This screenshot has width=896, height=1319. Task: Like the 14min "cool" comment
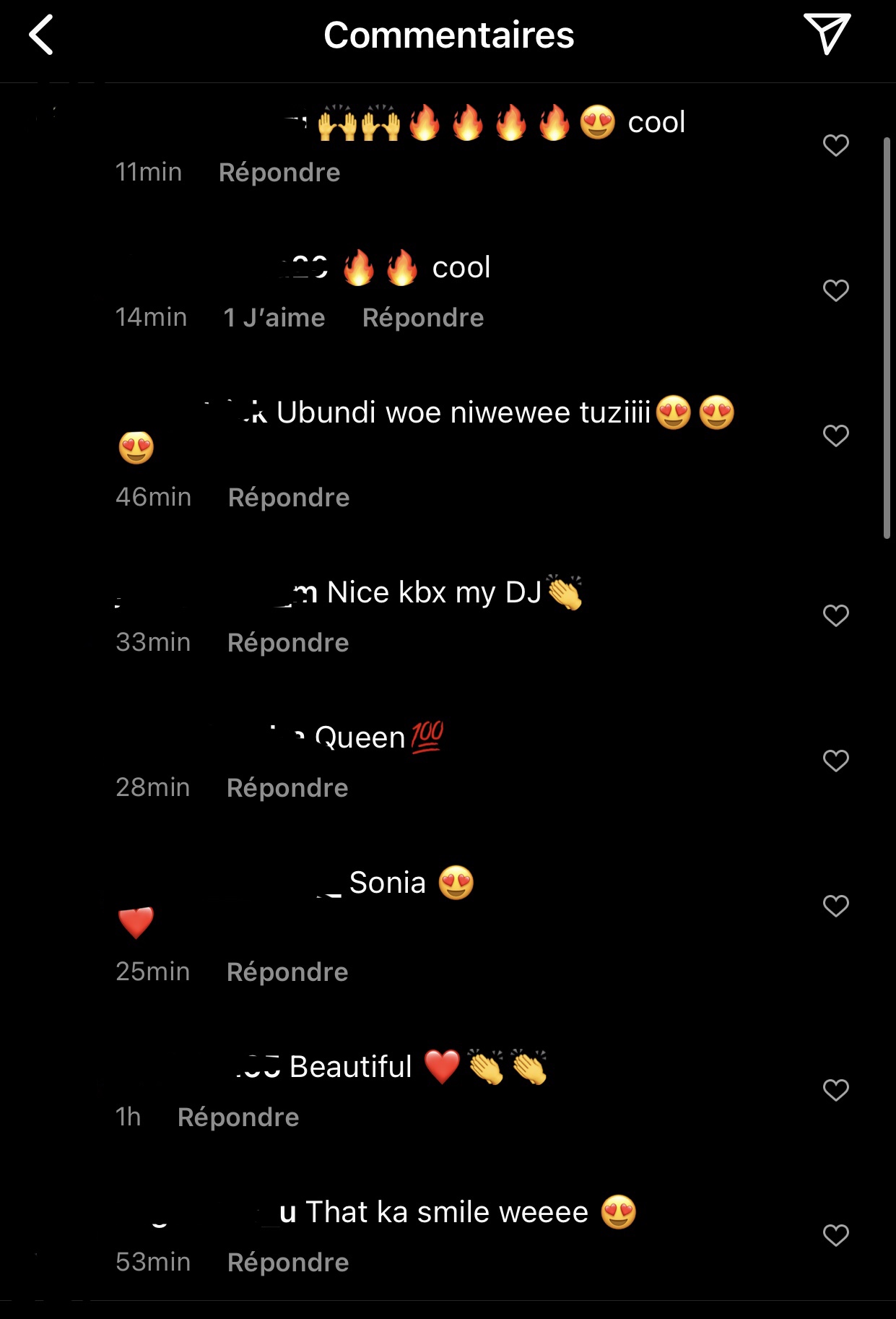pyautogui.click(x=835, y=290)
